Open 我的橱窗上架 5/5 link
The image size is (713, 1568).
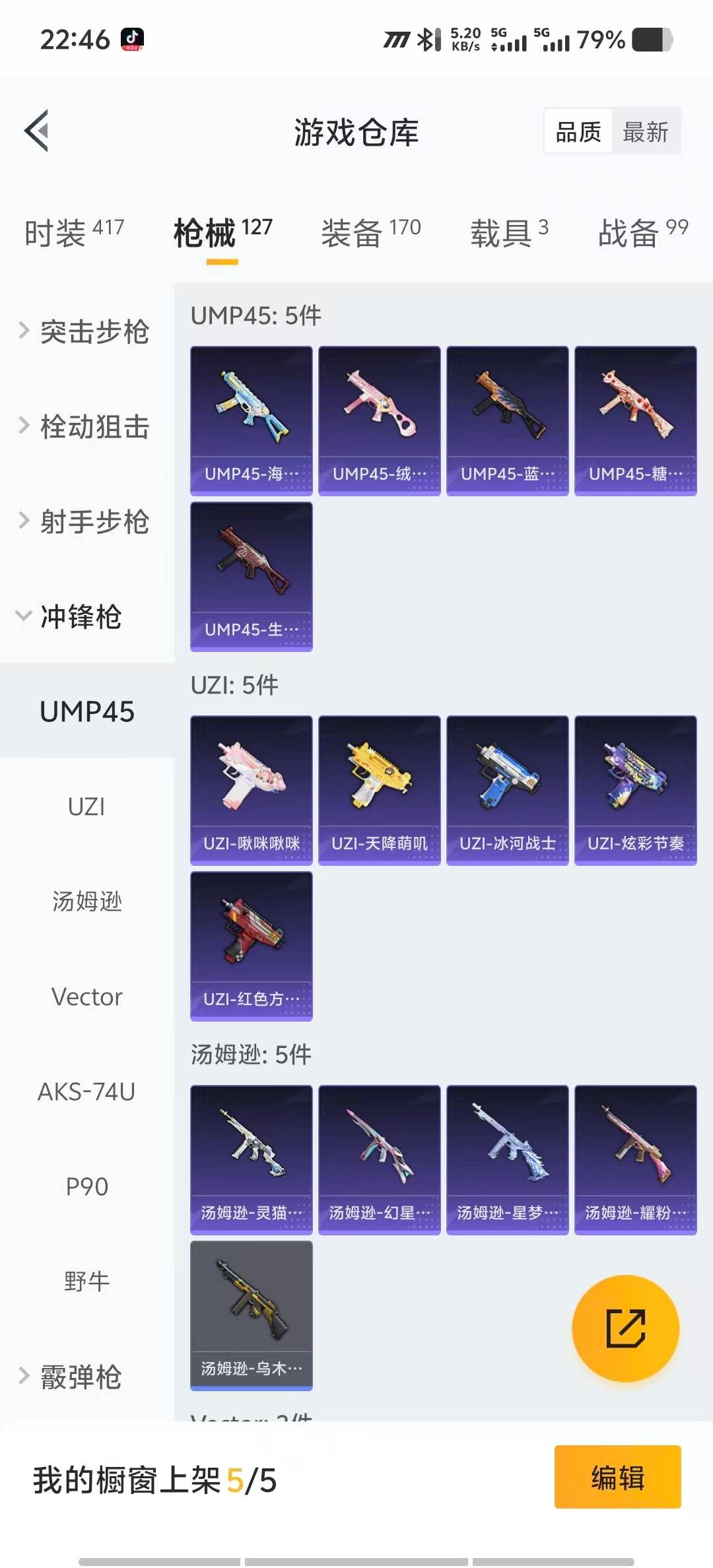(x=155, y=1478)
